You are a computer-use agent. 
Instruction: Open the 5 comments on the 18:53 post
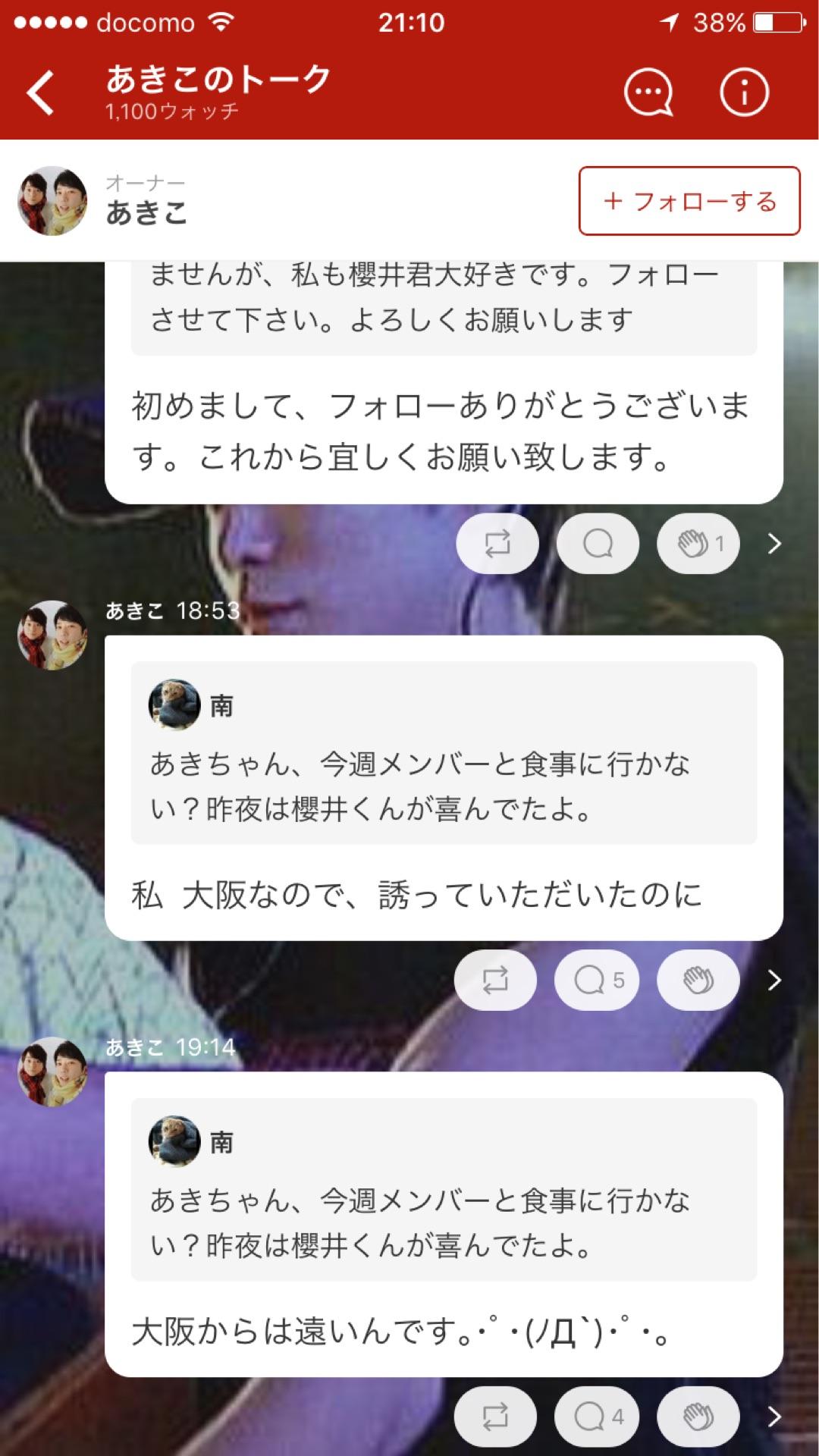coord(596,979)
